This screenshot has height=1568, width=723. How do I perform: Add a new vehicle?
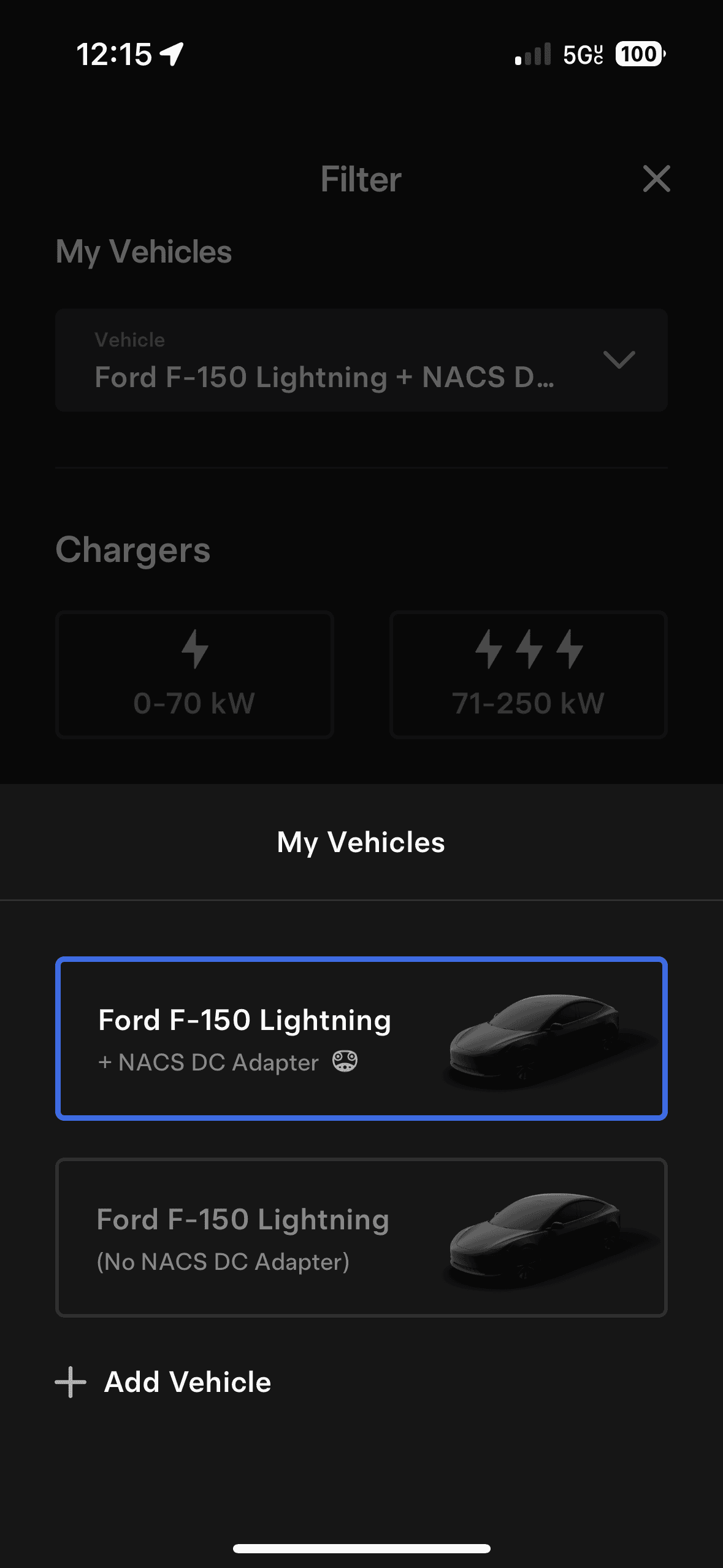pos(164,1382)
